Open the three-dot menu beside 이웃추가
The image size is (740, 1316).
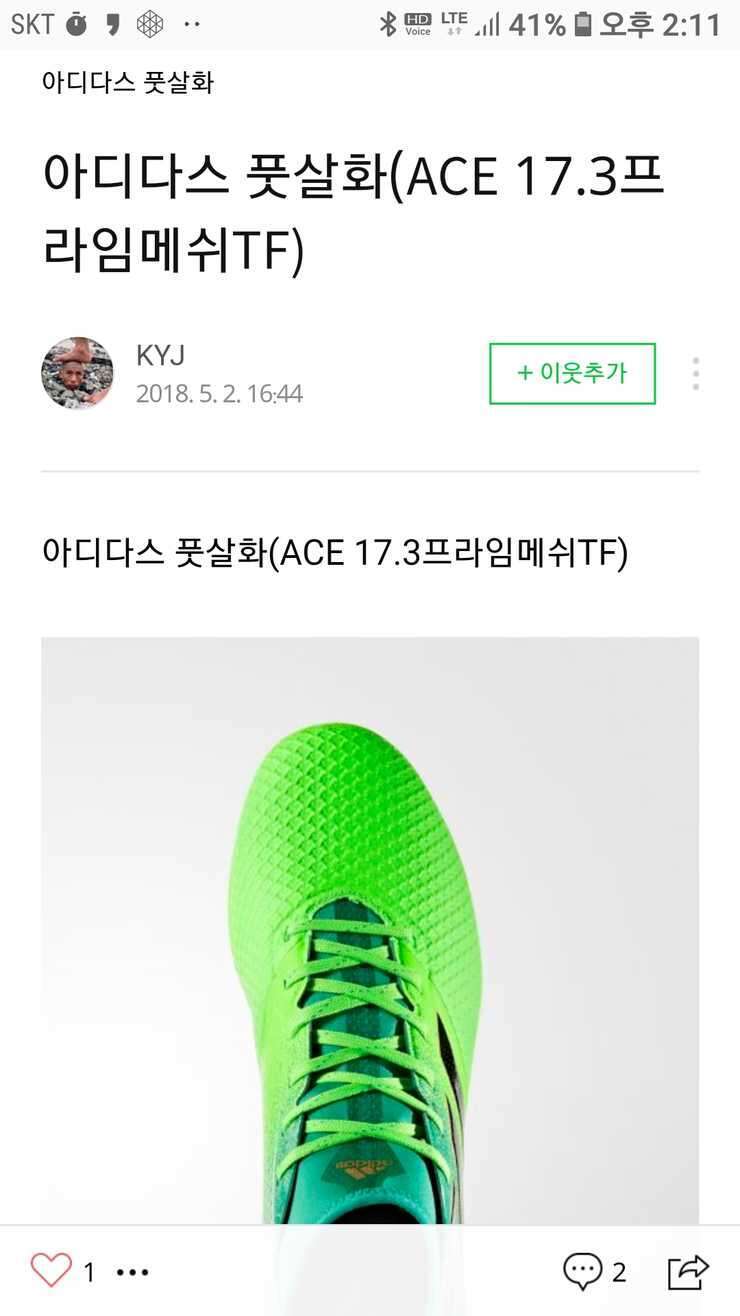pos(695,373)
